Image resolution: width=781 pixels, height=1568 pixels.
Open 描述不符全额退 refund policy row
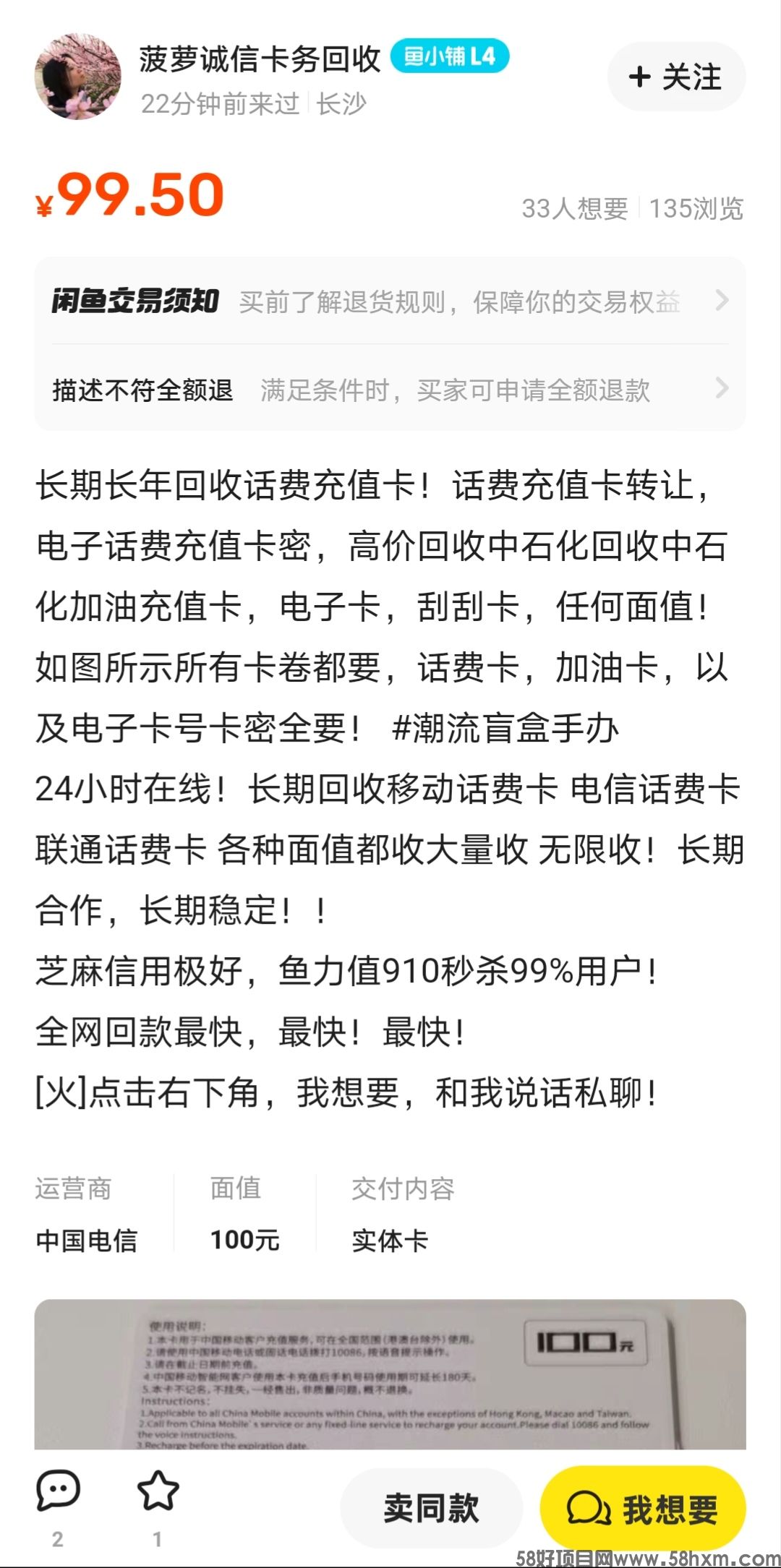(390, 390)
